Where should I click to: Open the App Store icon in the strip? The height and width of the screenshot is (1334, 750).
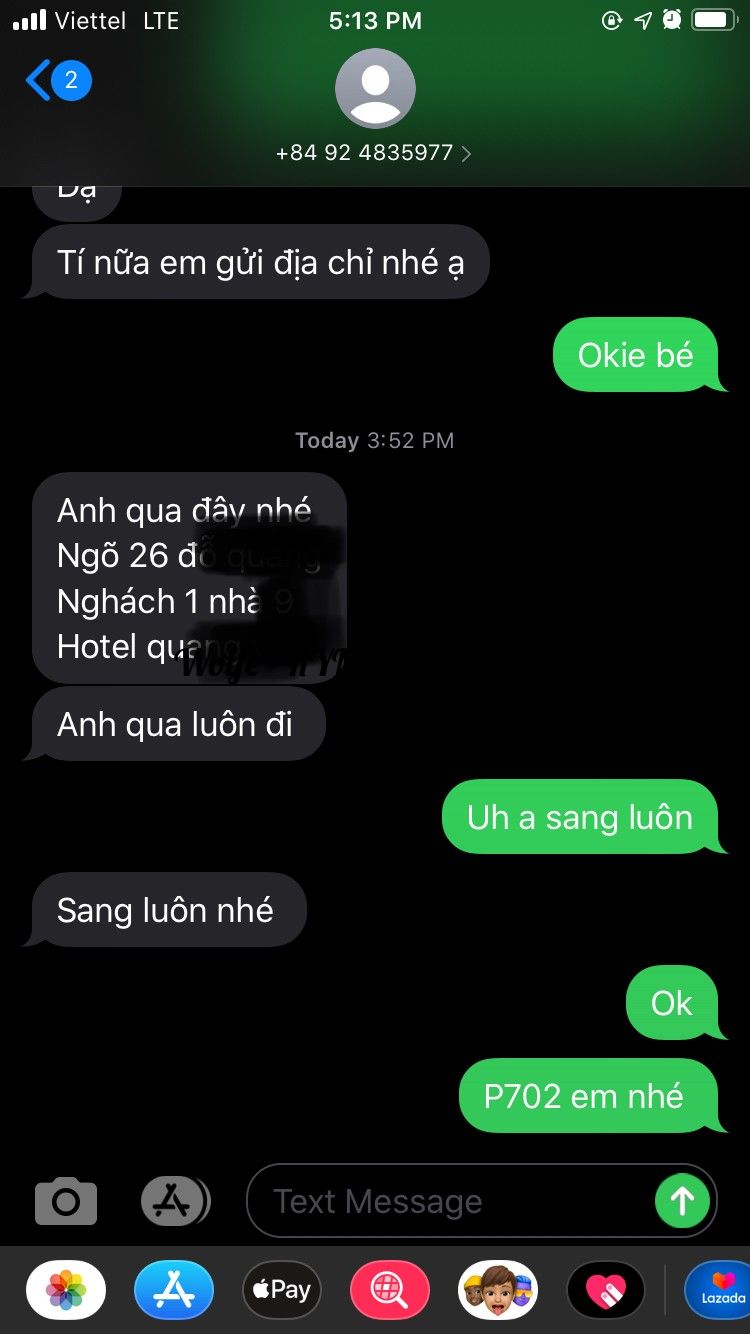tap(174, 1290)
